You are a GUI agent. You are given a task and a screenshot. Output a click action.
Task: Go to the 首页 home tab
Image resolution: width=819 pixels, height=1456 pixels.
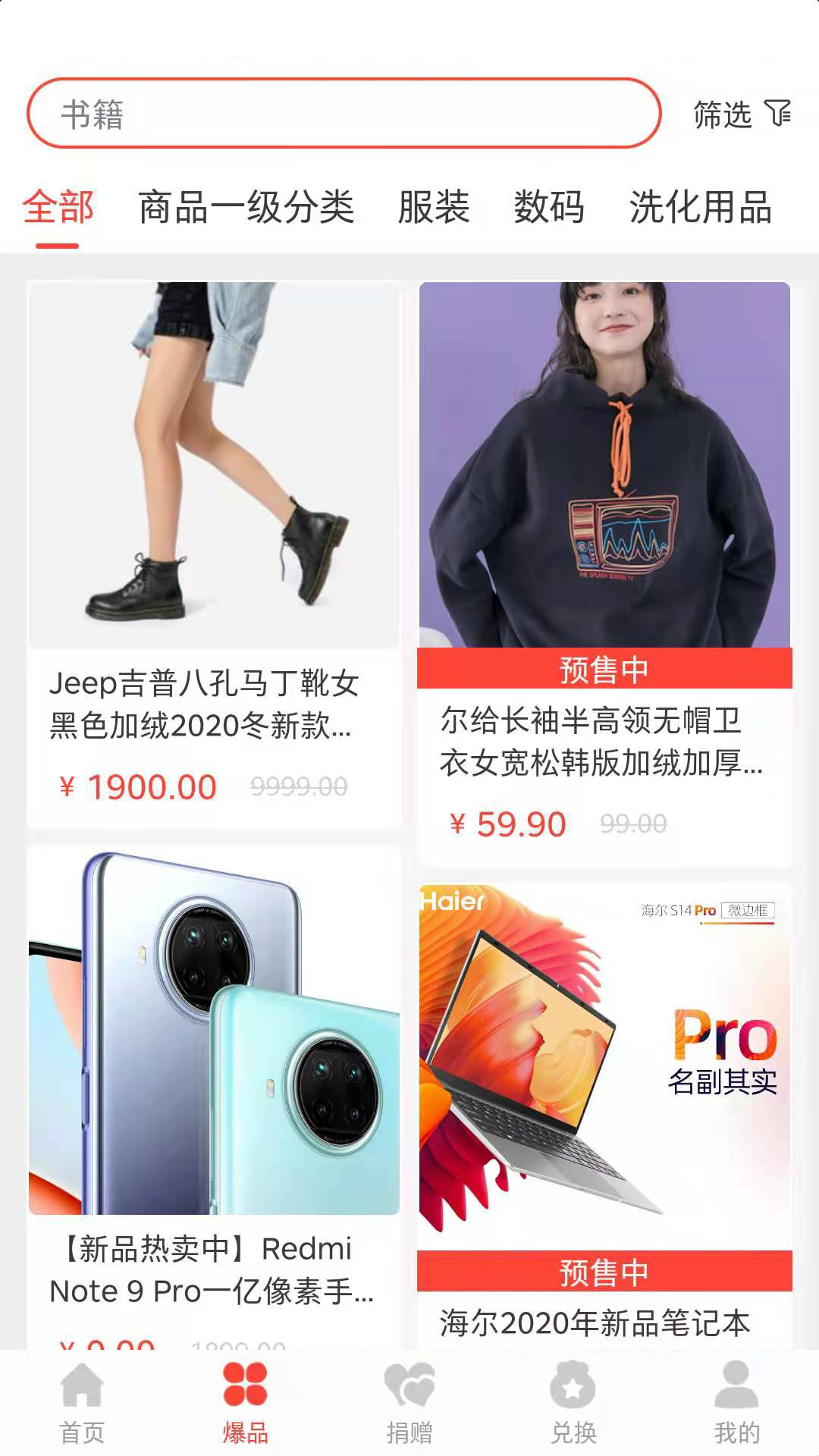coord(82,1403)
